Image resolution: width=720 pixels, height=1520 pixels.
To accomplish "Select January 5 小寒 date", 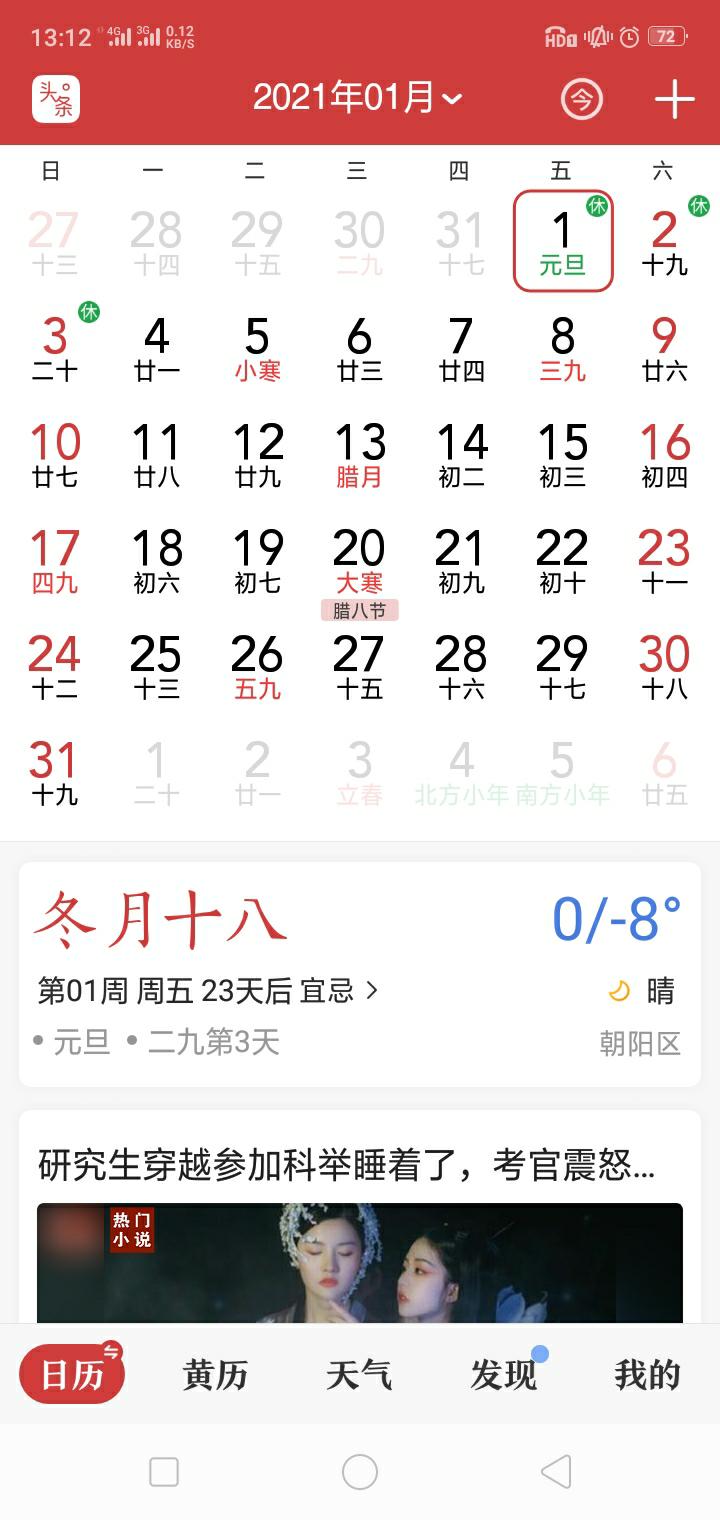I will click(257, 348).
